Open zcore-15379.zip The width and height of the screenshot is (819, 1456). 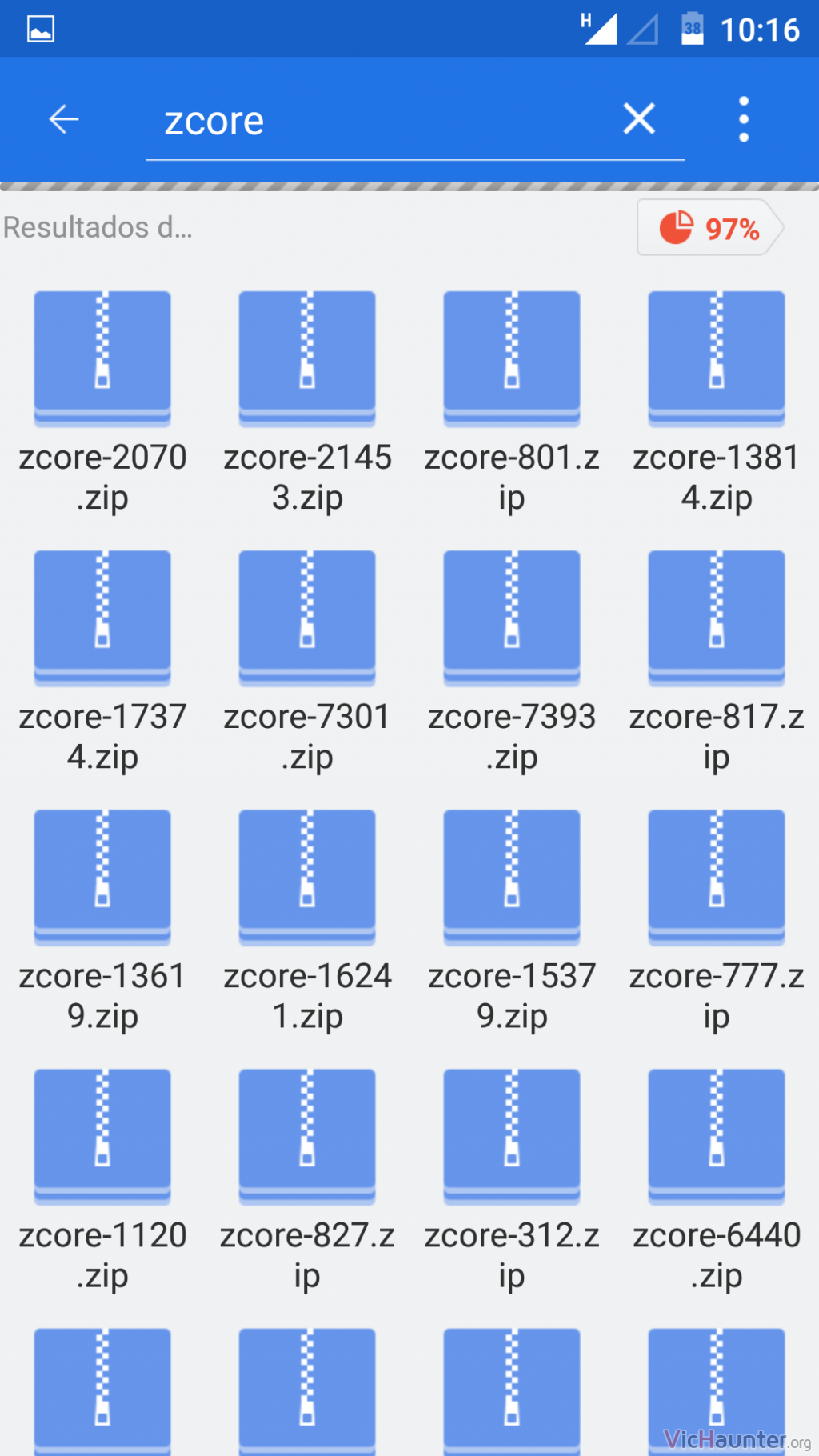coord(512,921)
